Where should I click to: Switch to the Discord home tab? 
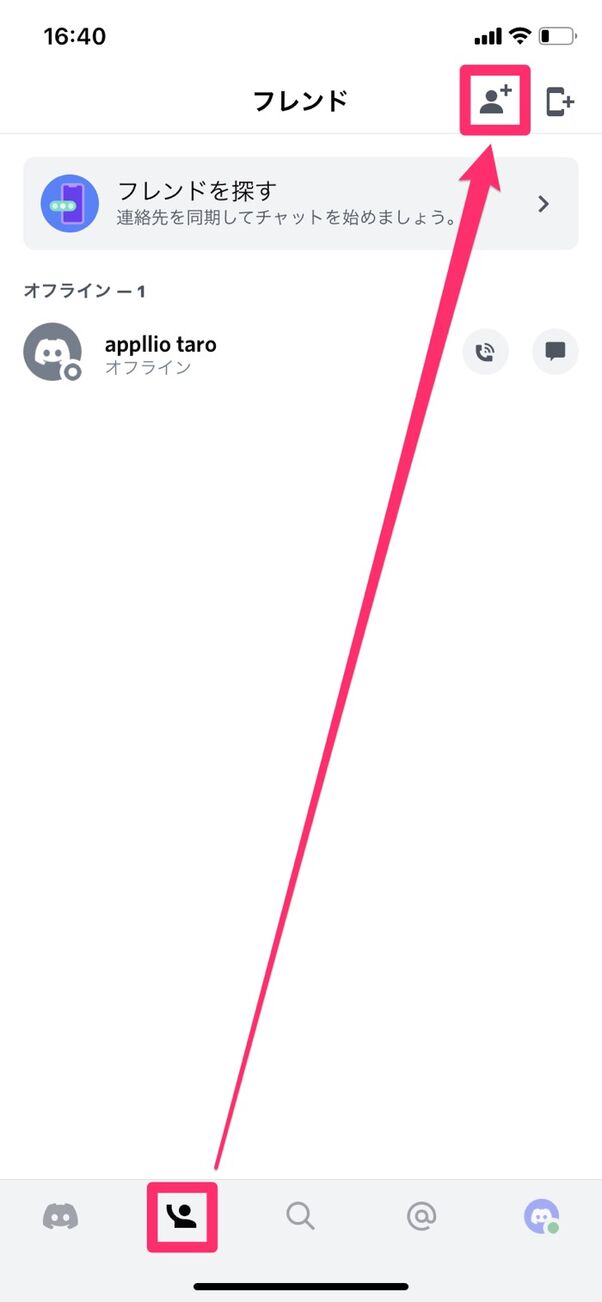coord(60,1216)
